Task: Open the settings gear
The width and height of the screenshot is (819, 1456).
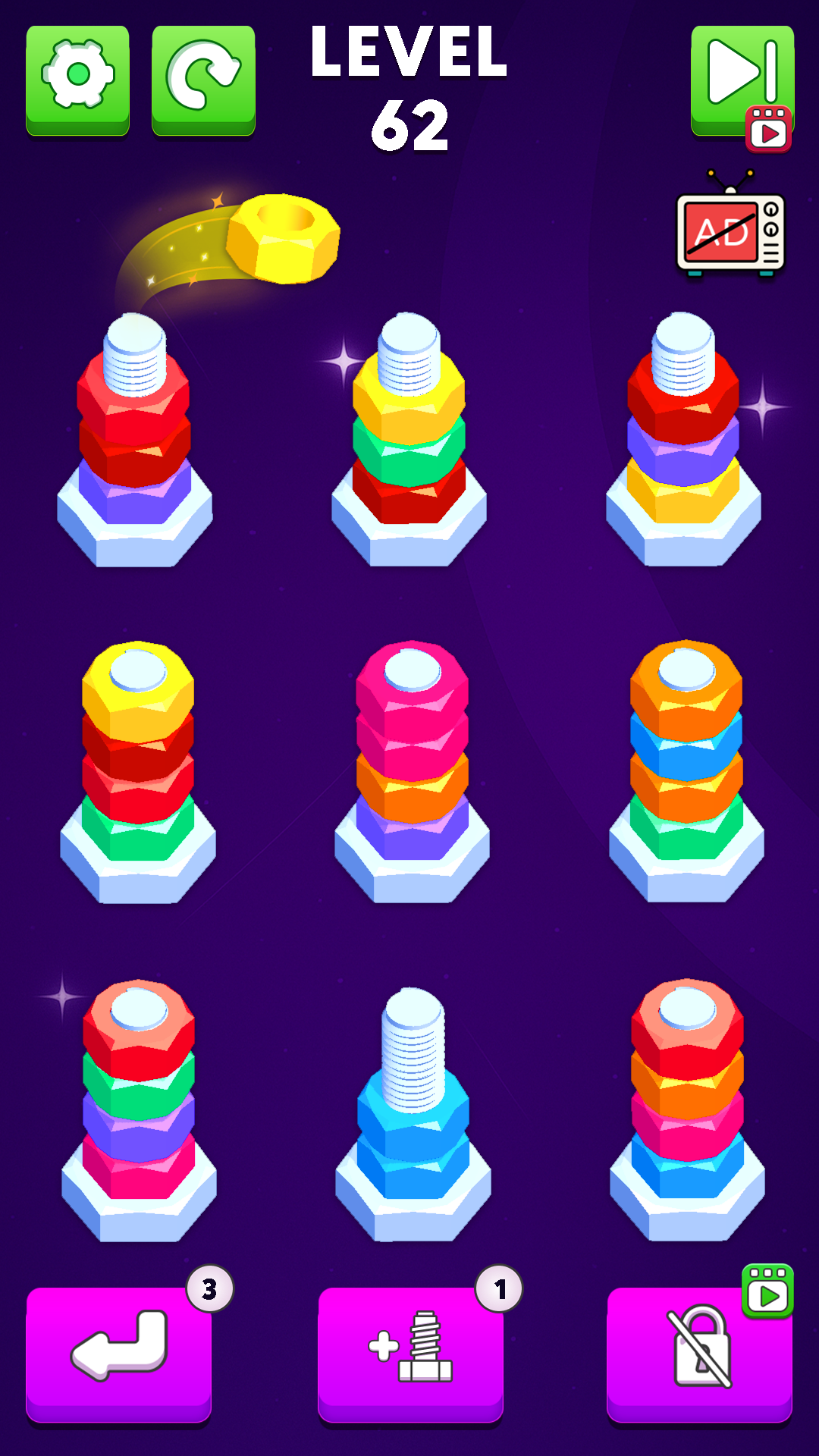Action: 77,80
